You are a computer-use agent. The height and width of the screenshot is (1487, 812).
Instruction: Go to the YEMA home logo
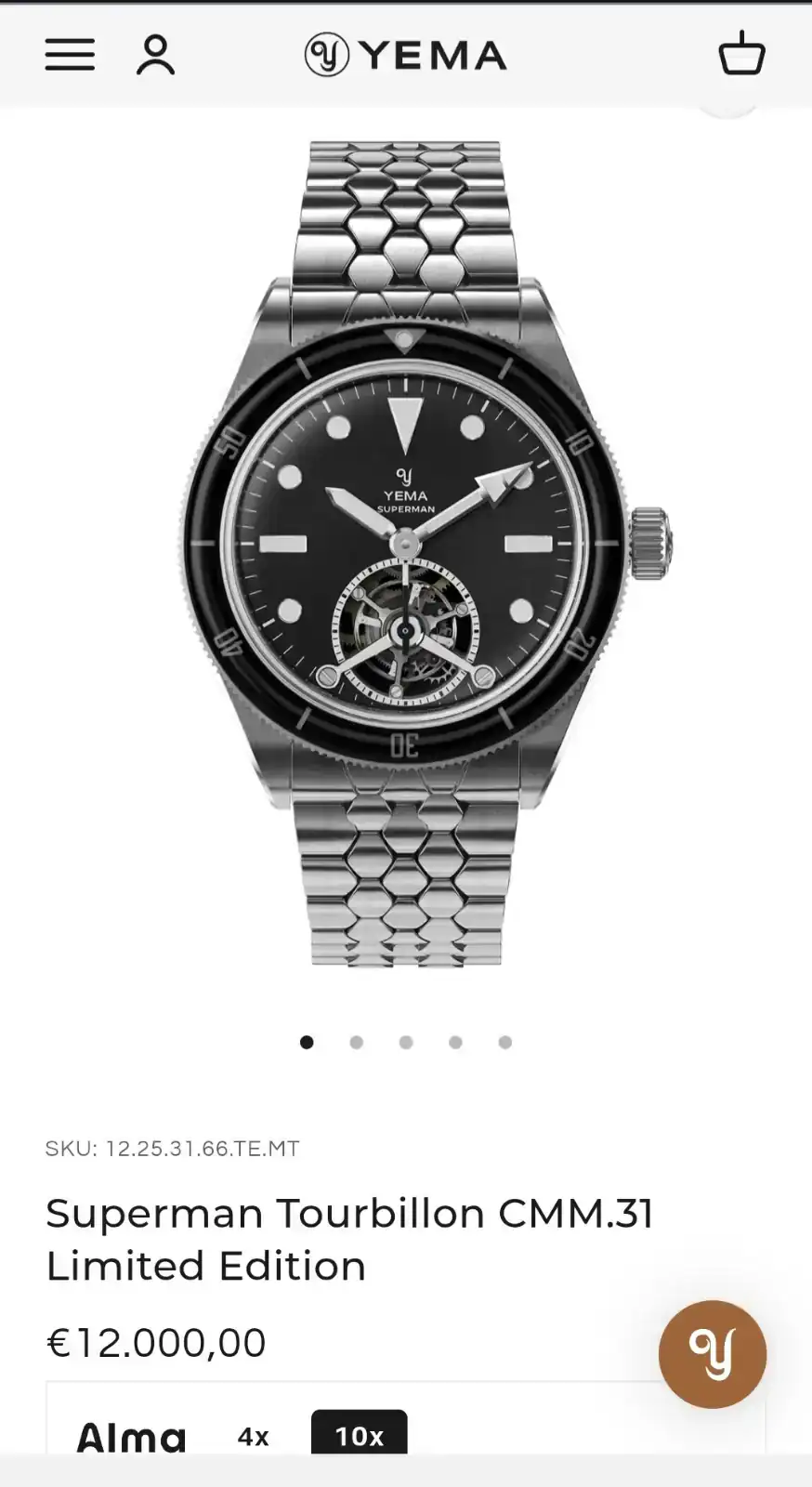click(406, 55)
